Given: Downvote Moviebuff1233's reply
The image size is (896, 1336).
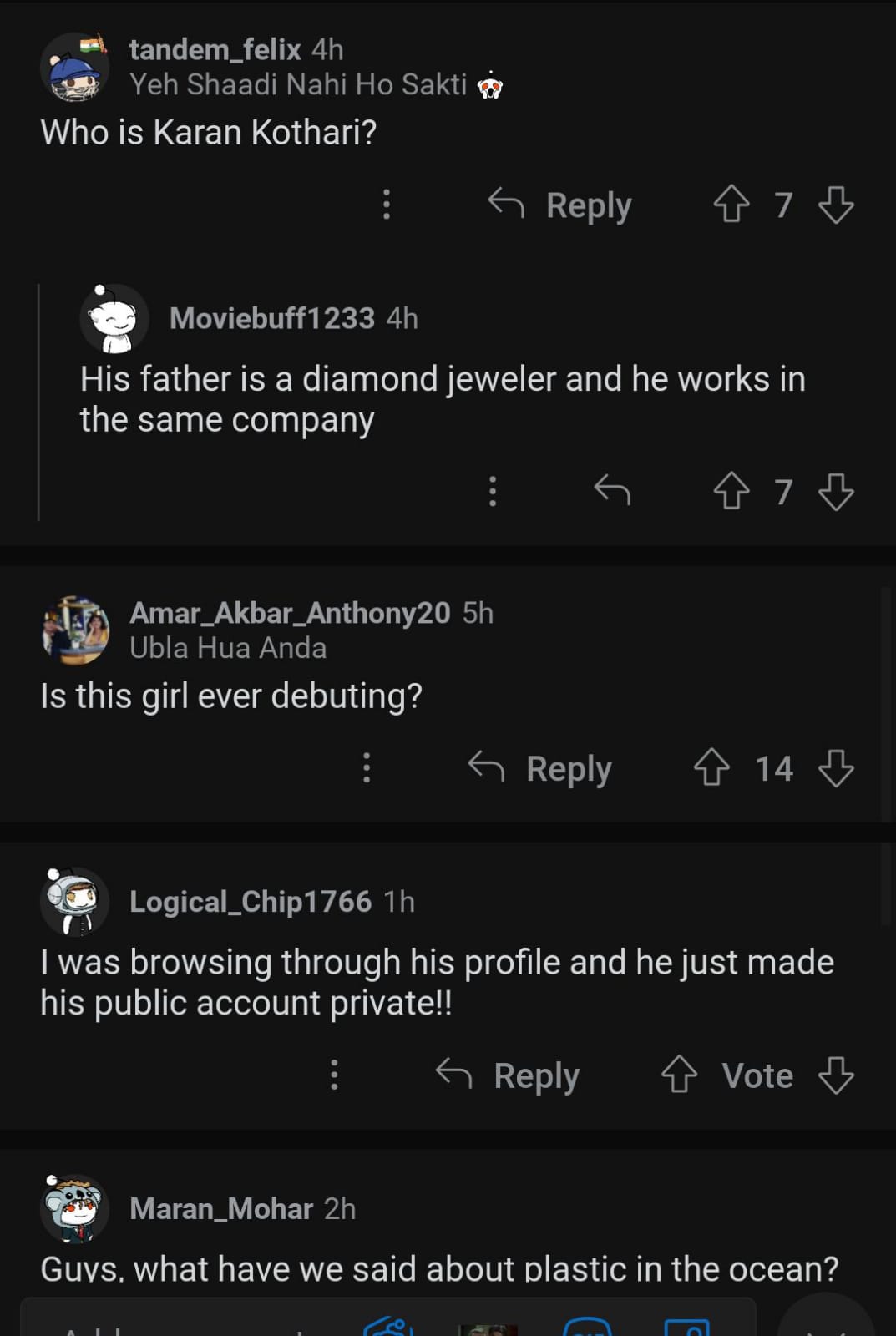Looking at the screenshot, I should point(836,491).
